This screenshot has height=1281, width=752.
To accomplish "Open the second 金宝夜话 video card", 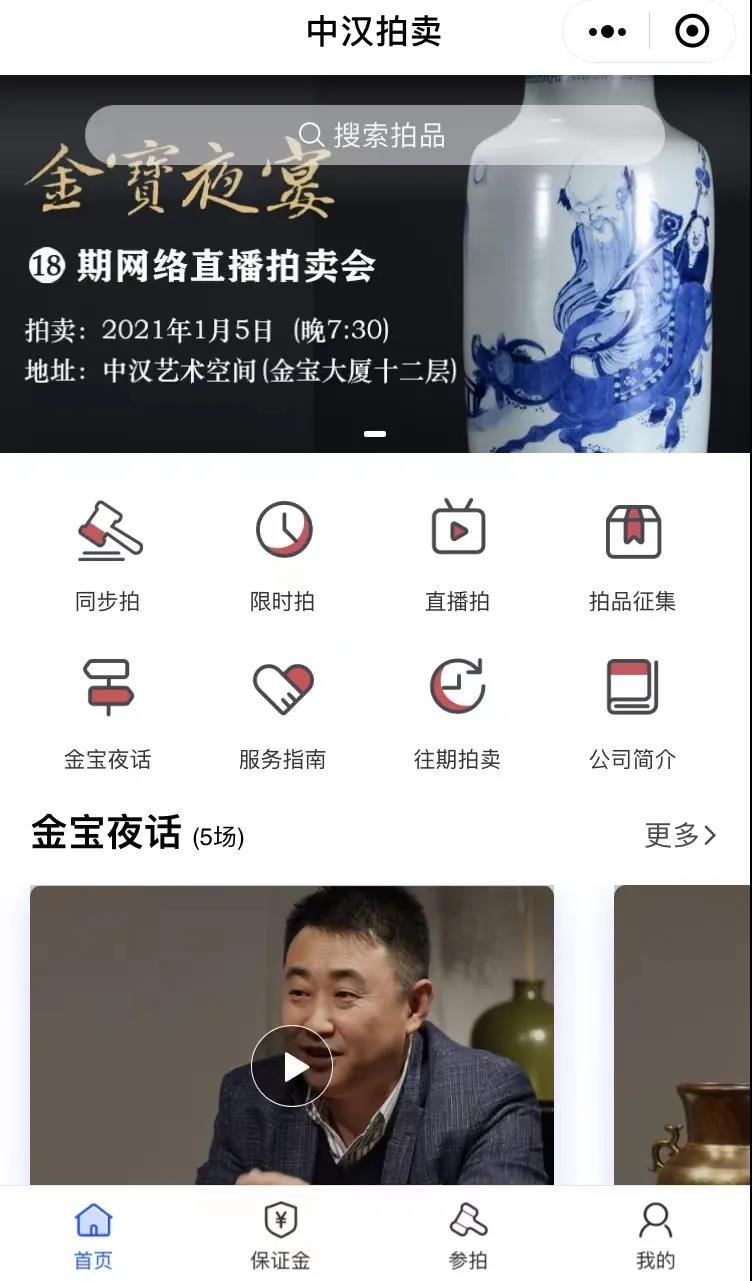I will 682,1035.
